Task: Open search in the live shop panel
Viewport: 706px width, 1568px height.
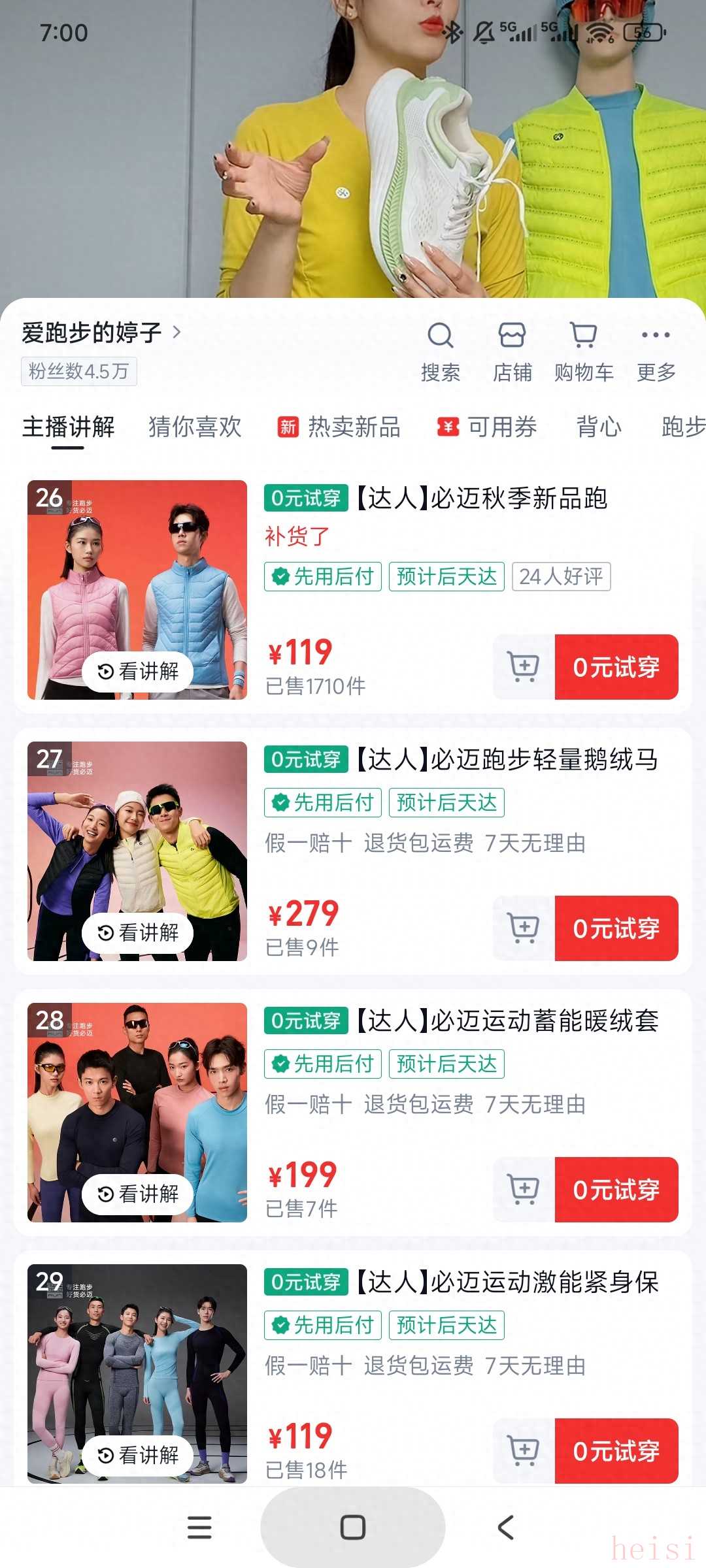Action: (x=440, y=351)
